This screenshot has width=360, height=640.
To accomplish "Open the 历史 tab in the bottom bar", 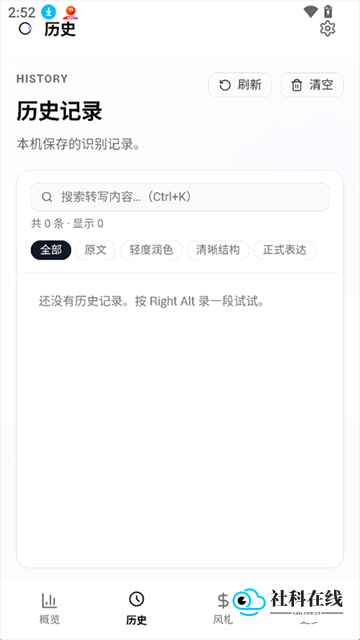I will [136, 608].
